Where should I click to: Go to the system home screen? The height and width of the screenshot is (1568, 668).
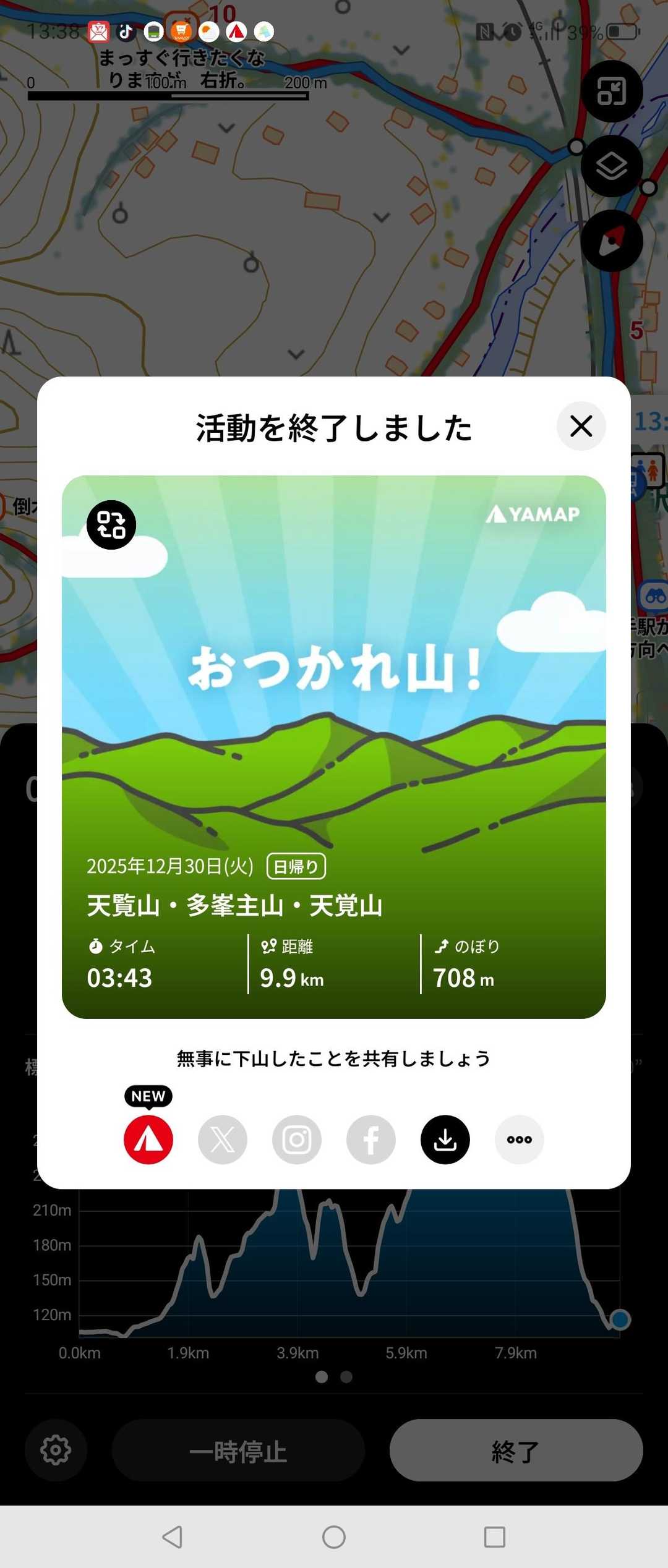pyautogui.click(x=334, y=1536)
